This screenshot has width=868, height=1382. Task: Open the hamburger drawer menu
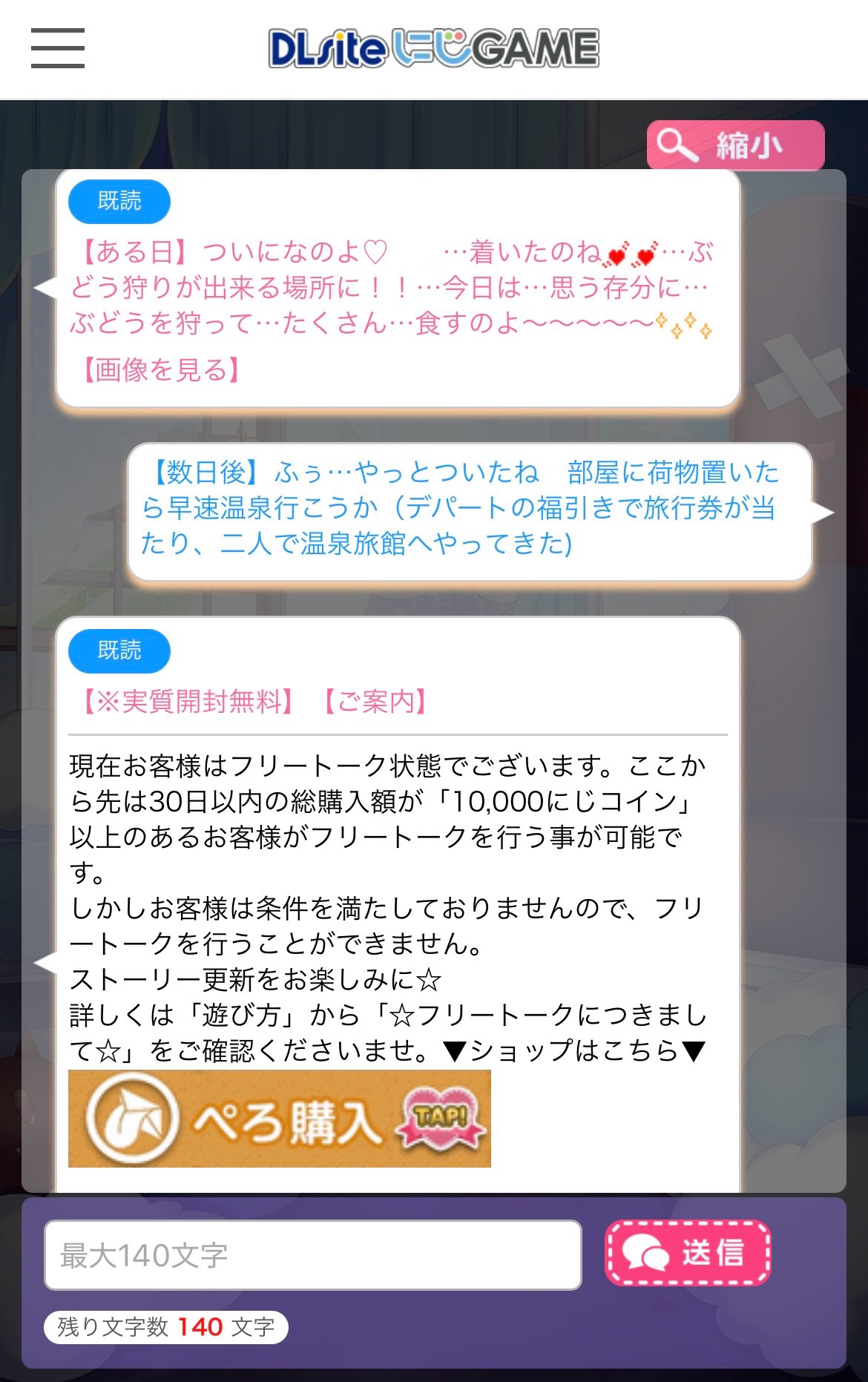coord(58,48)
